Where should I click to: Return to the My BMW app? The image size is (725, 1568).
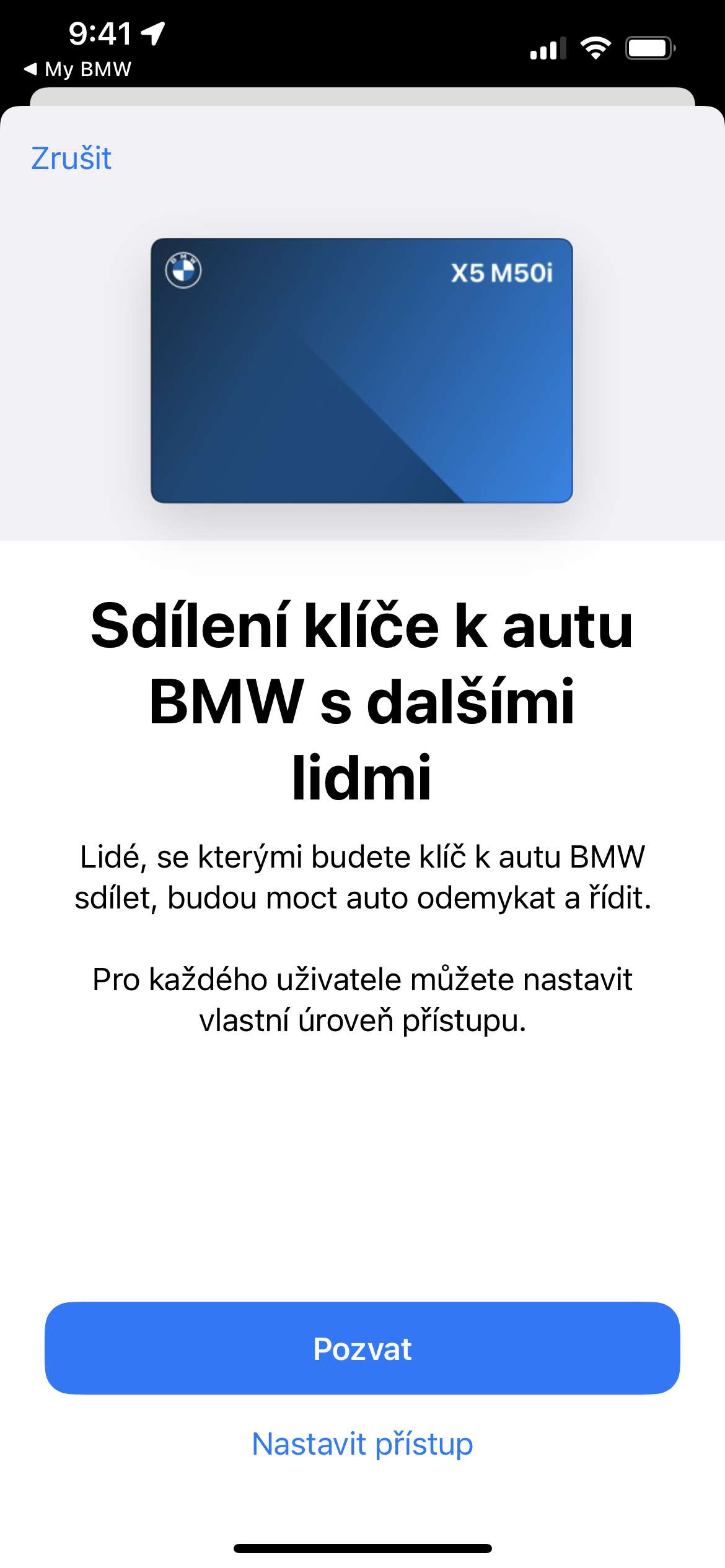pos(78,69)
